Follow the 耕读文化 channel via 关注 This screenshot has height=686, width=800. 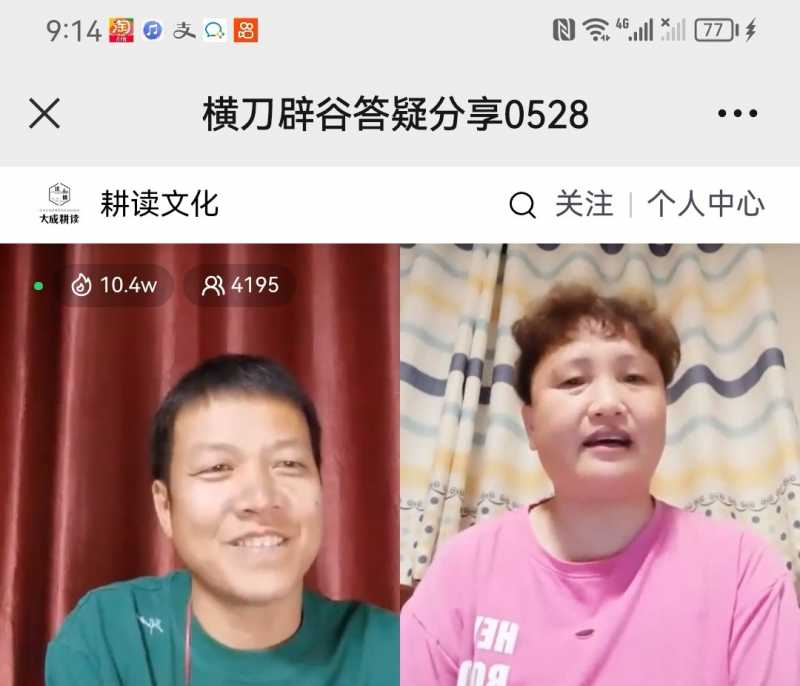pos(584,204)
